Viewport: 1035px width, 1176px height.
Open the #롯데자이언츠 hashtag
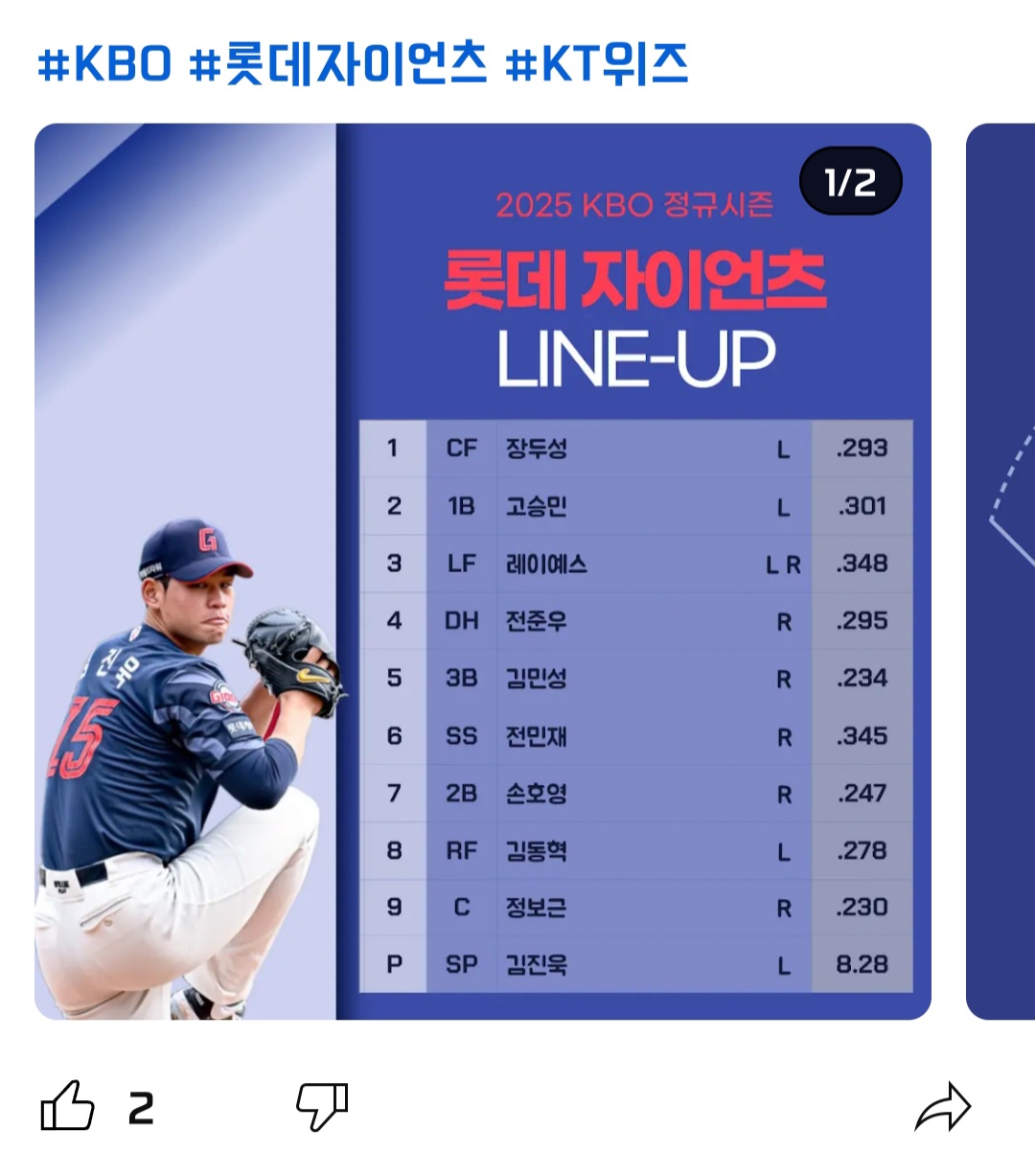tap(337, 63)
